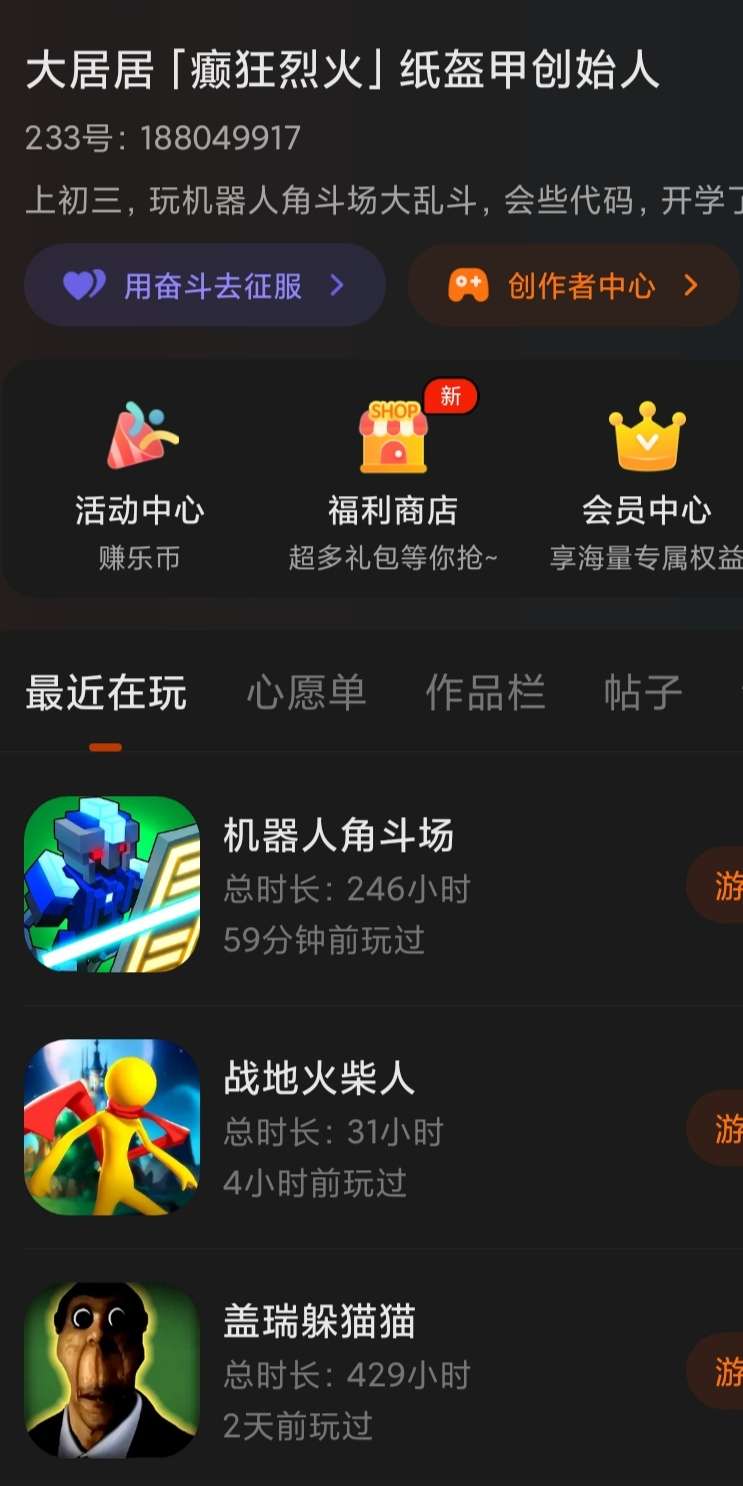Open 活动中心 to earn 乐币
The image size is (743, 1486).
click(140, 478)
